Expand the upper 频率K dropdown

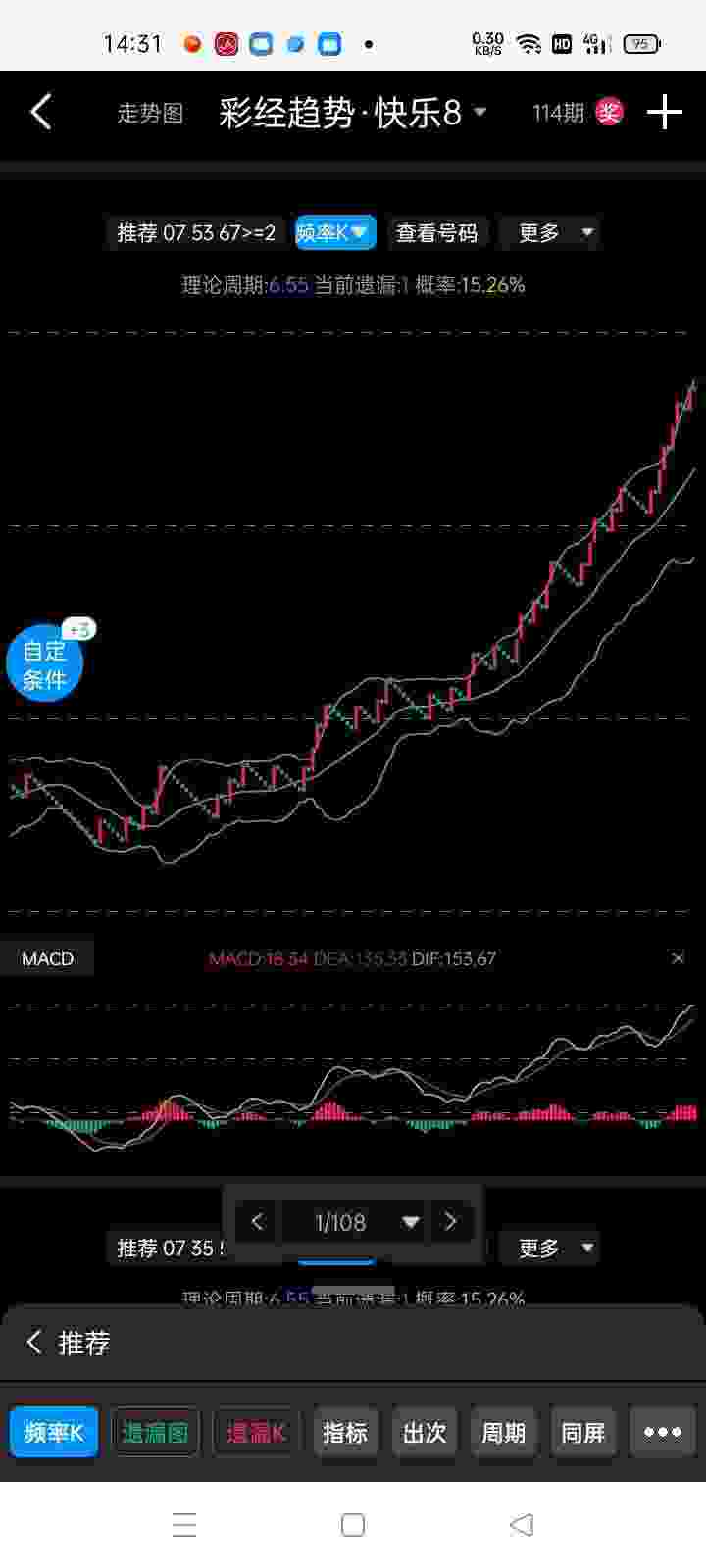[x=335, y=233]
